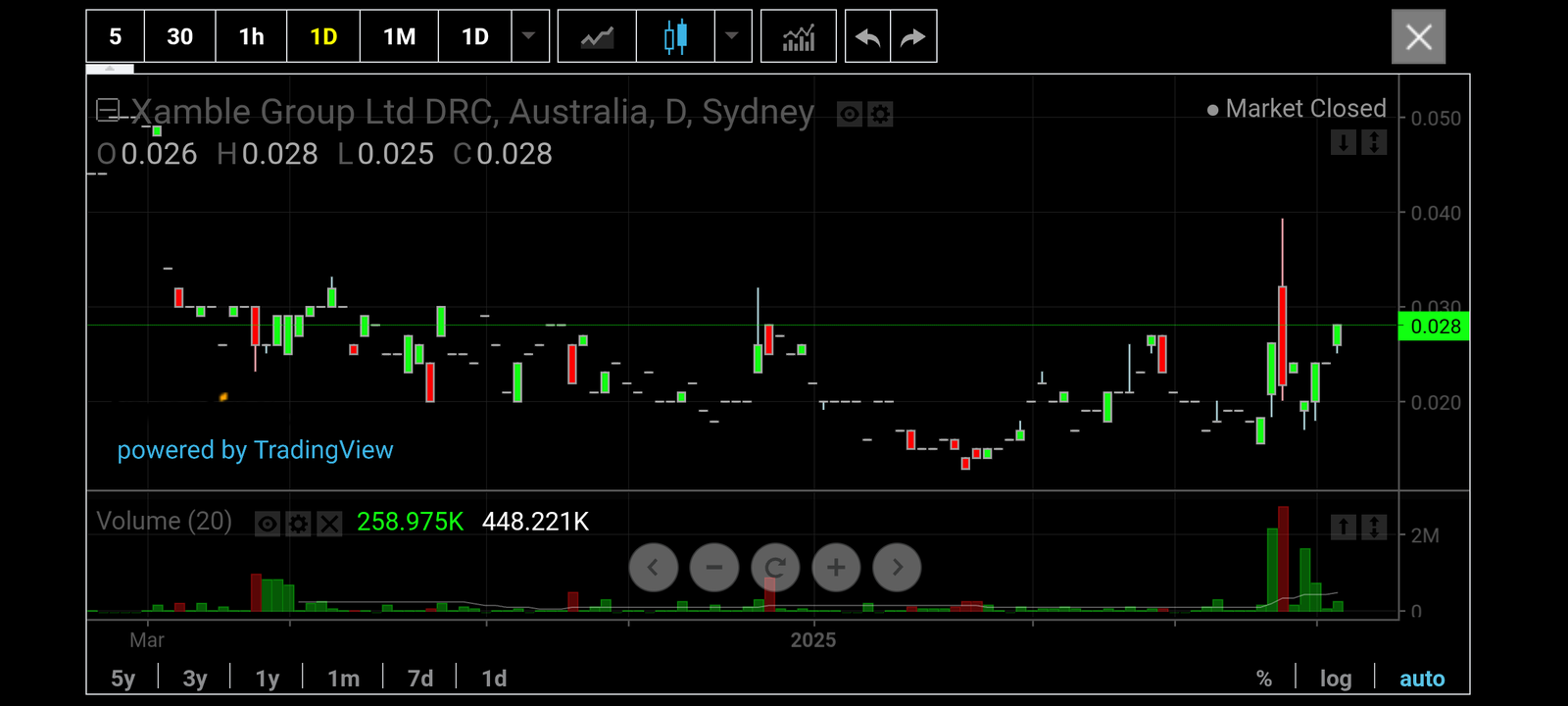Tap the candlestick chart style button

click(675, 37)
